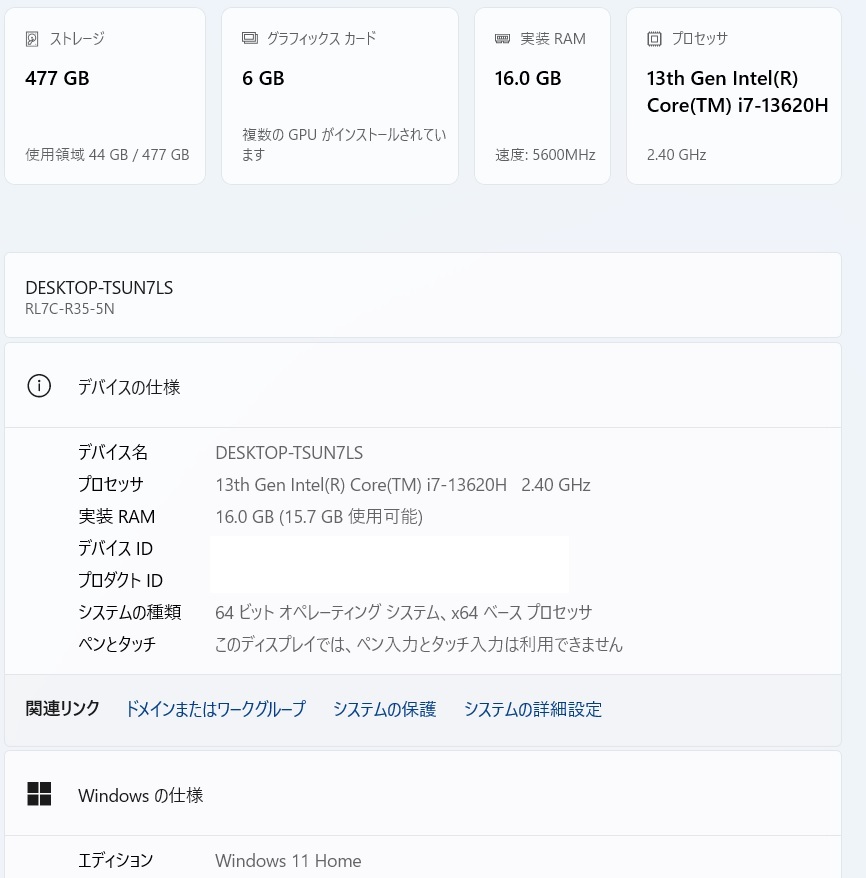Screen dimensions: 866x878
Task: Open the システムの詳細設定 link
Action: click(x=532, y=709)
